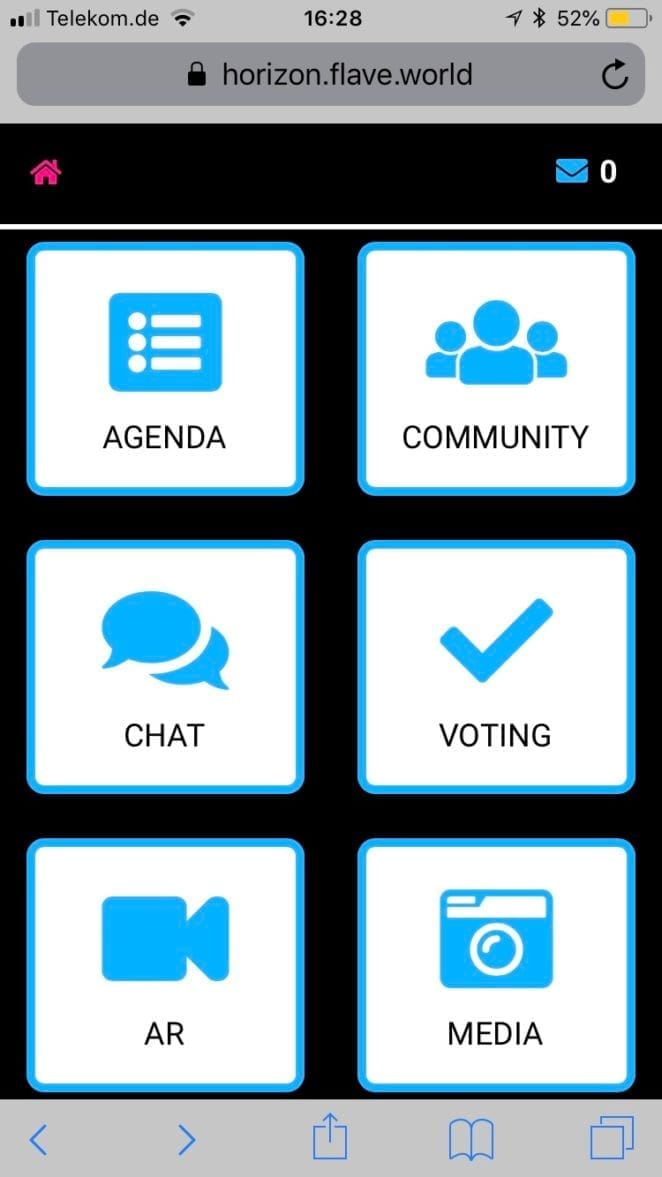Show open browser tabs

[x=612, y=1139]
